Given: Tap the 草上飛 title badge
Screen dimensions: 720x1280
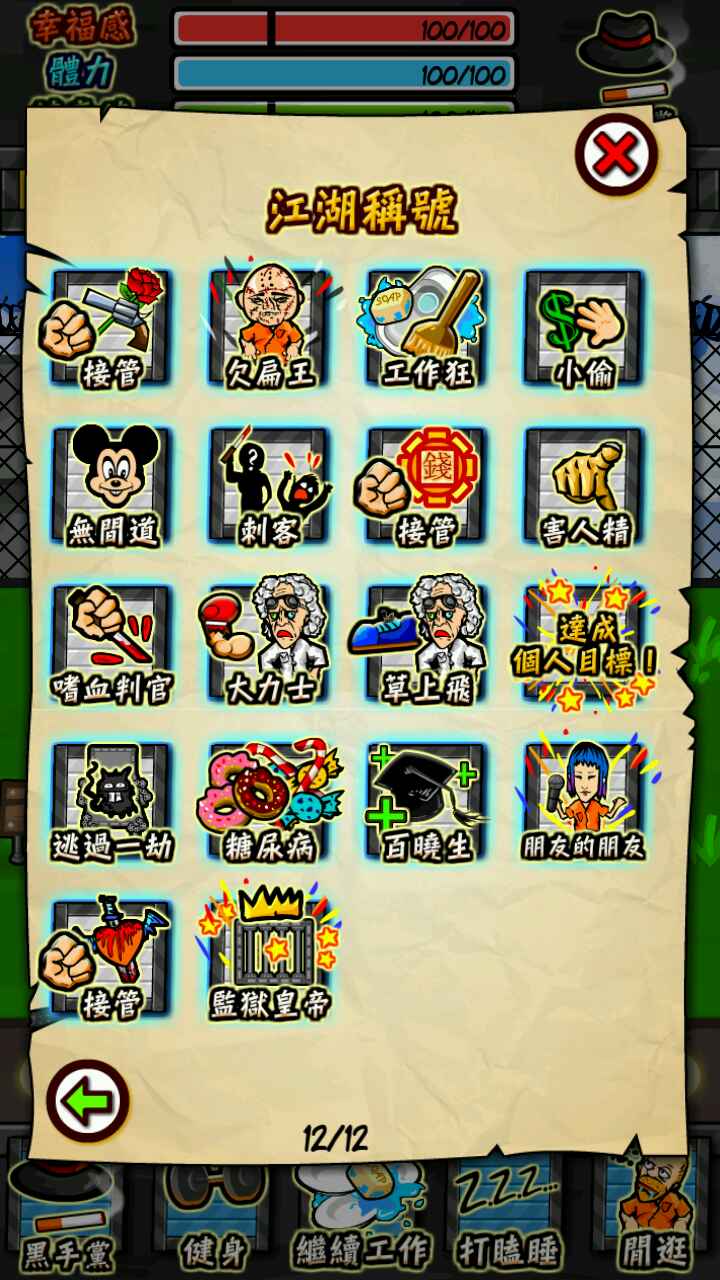Looking at the screenshot, I should 427,643.
